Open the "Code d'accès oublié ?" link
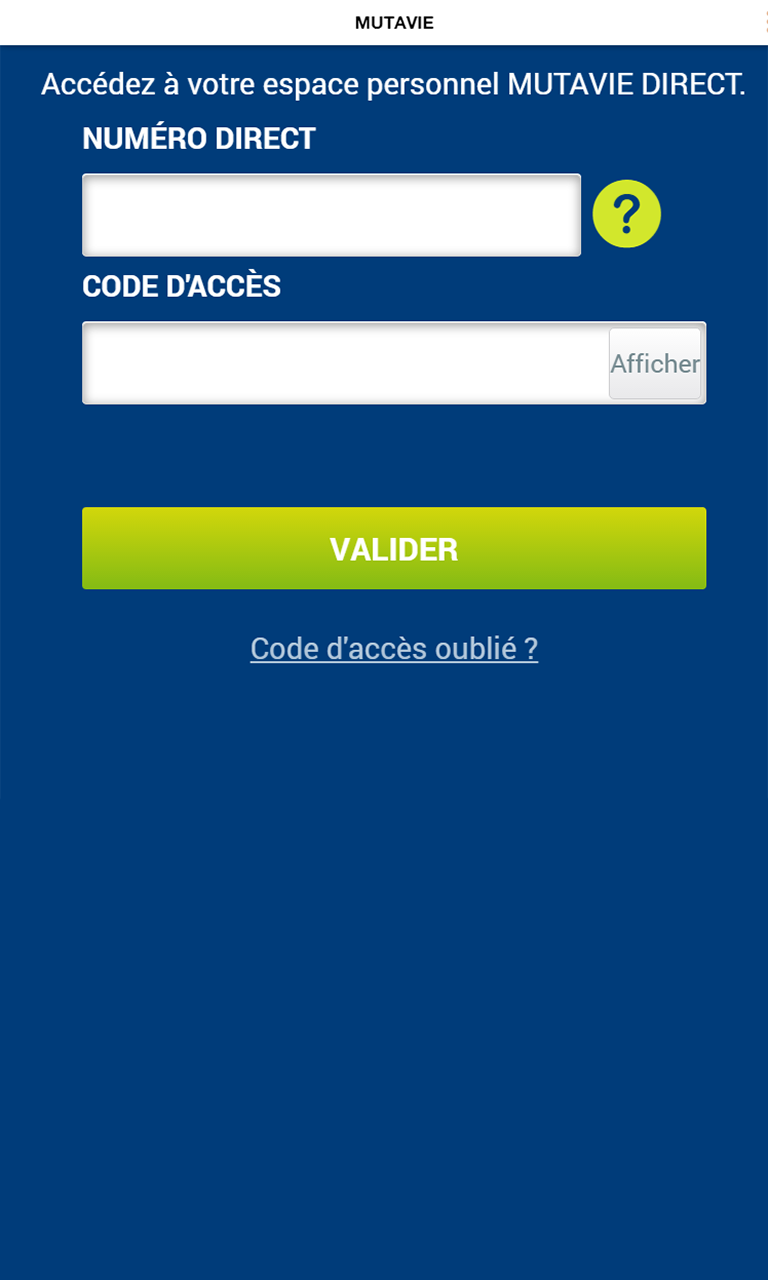Image resolution: width=768 pixels, height=1280 pixels. point(394,649)
